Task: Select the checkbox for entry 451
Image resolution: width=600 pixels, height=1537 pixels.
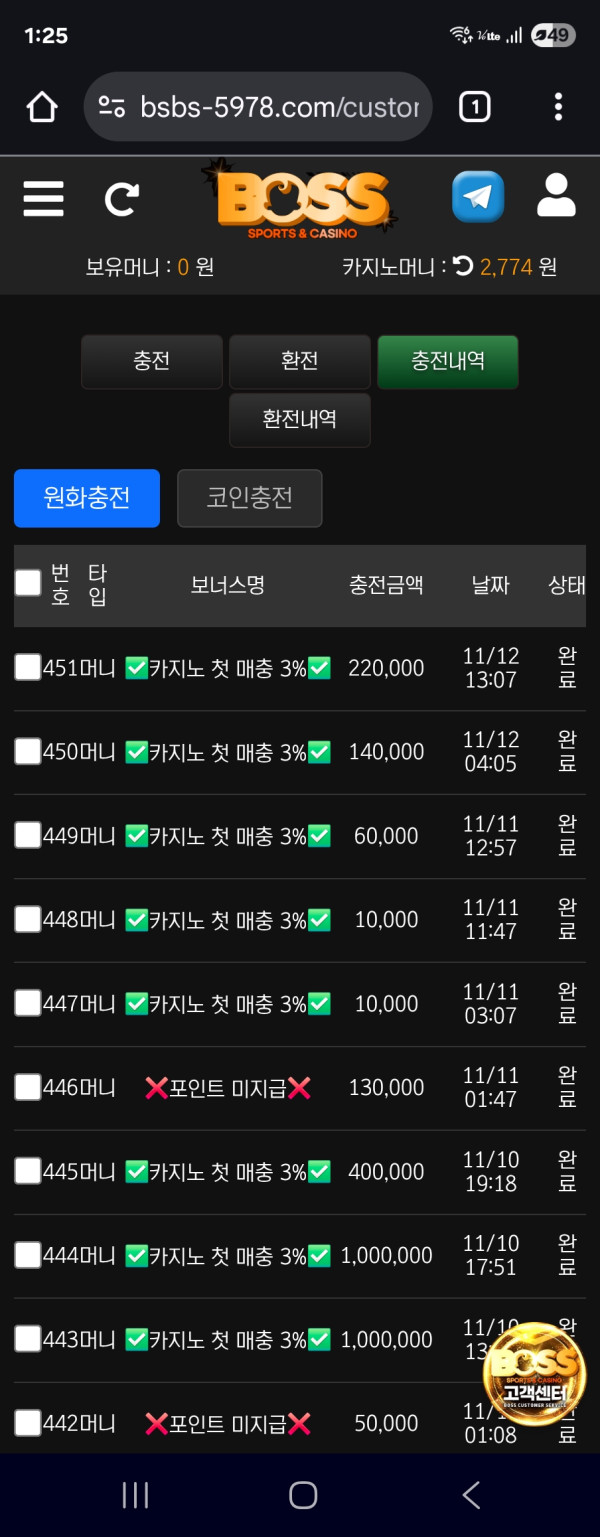Action: [x=28, y=667]
